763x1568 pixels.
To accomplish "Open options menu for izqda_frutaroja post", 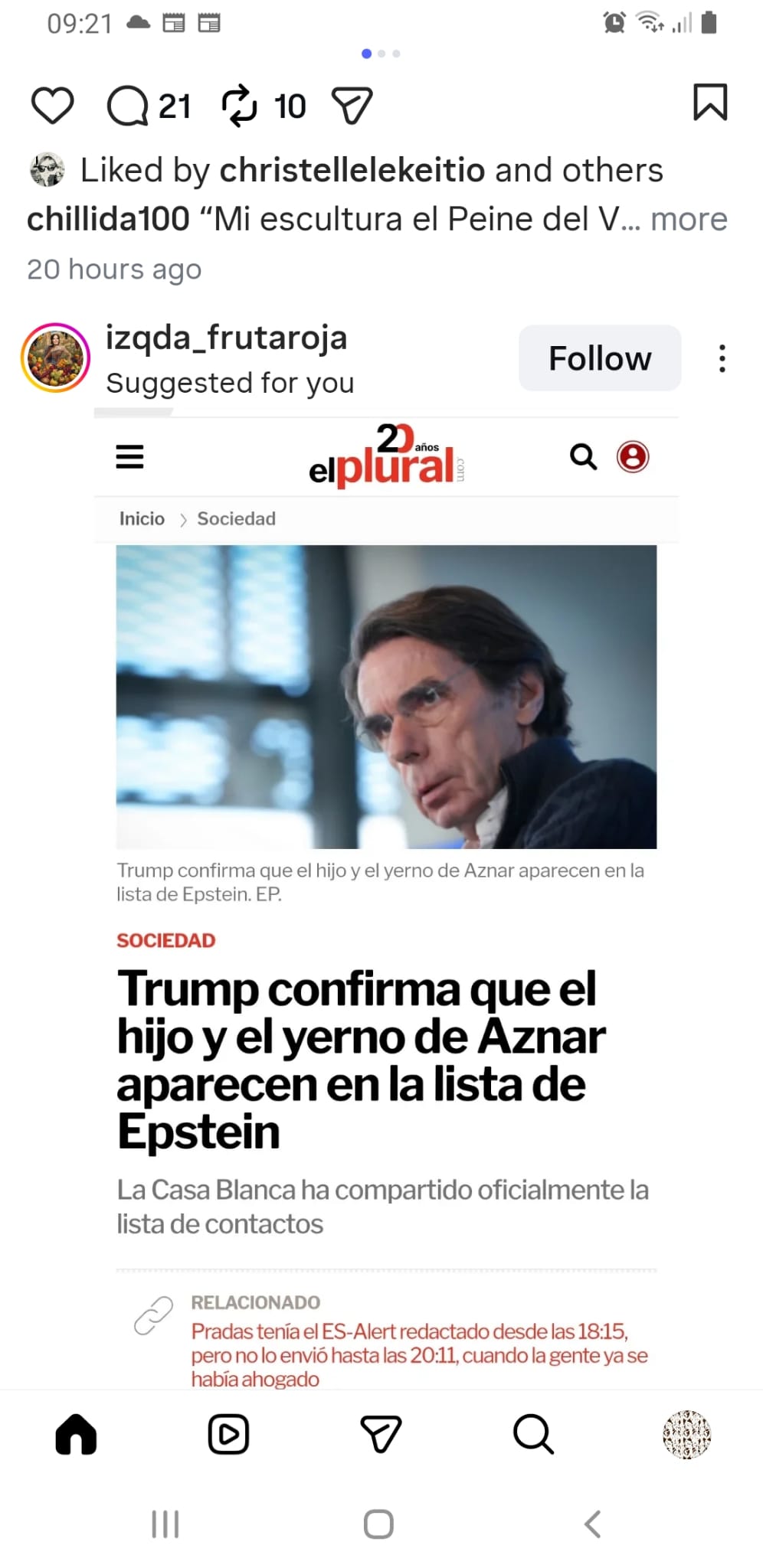I will click(722, 358).
